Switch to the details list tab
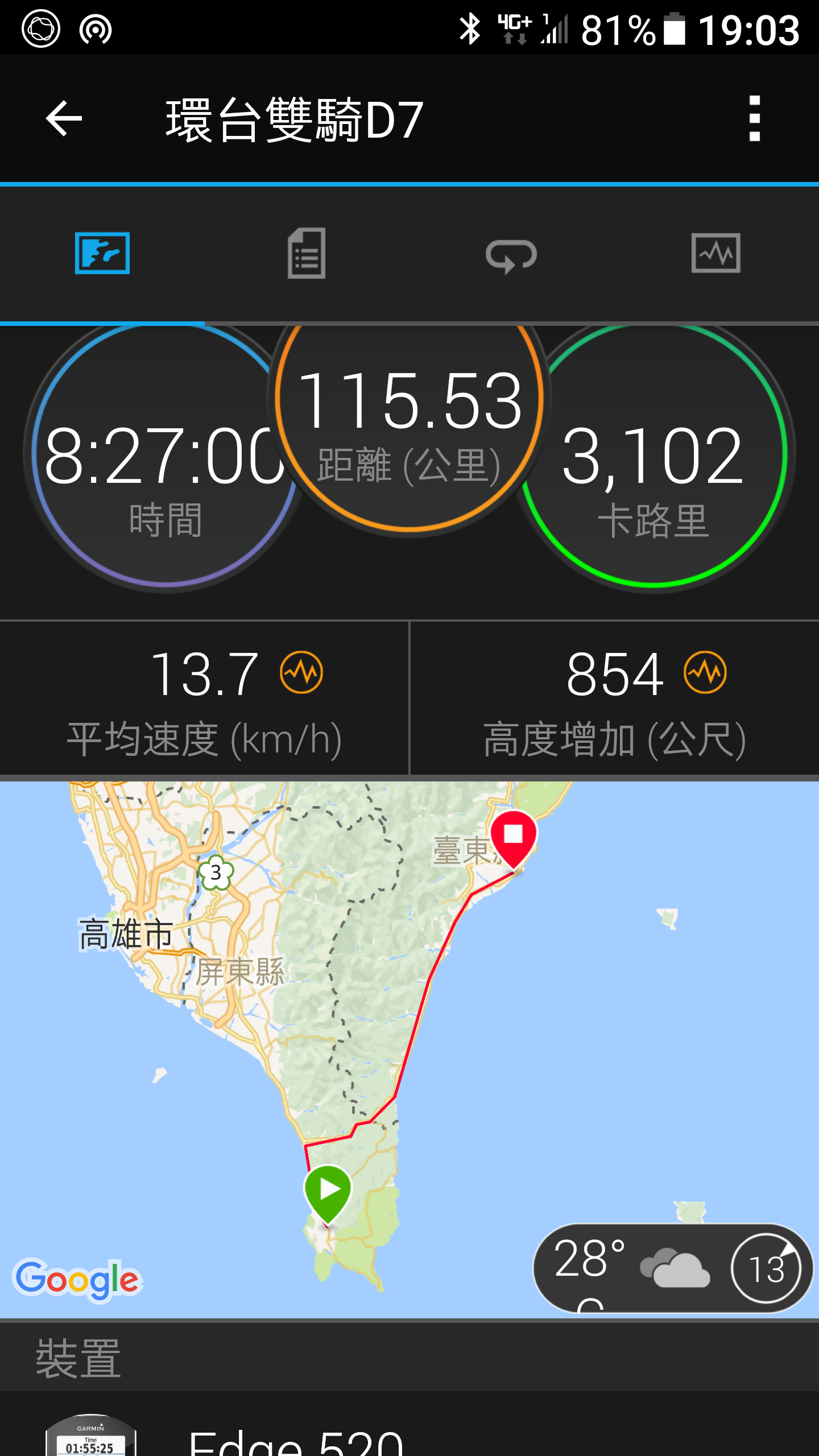Viewport: 819px width, 1456px height. tap(307, 254)
